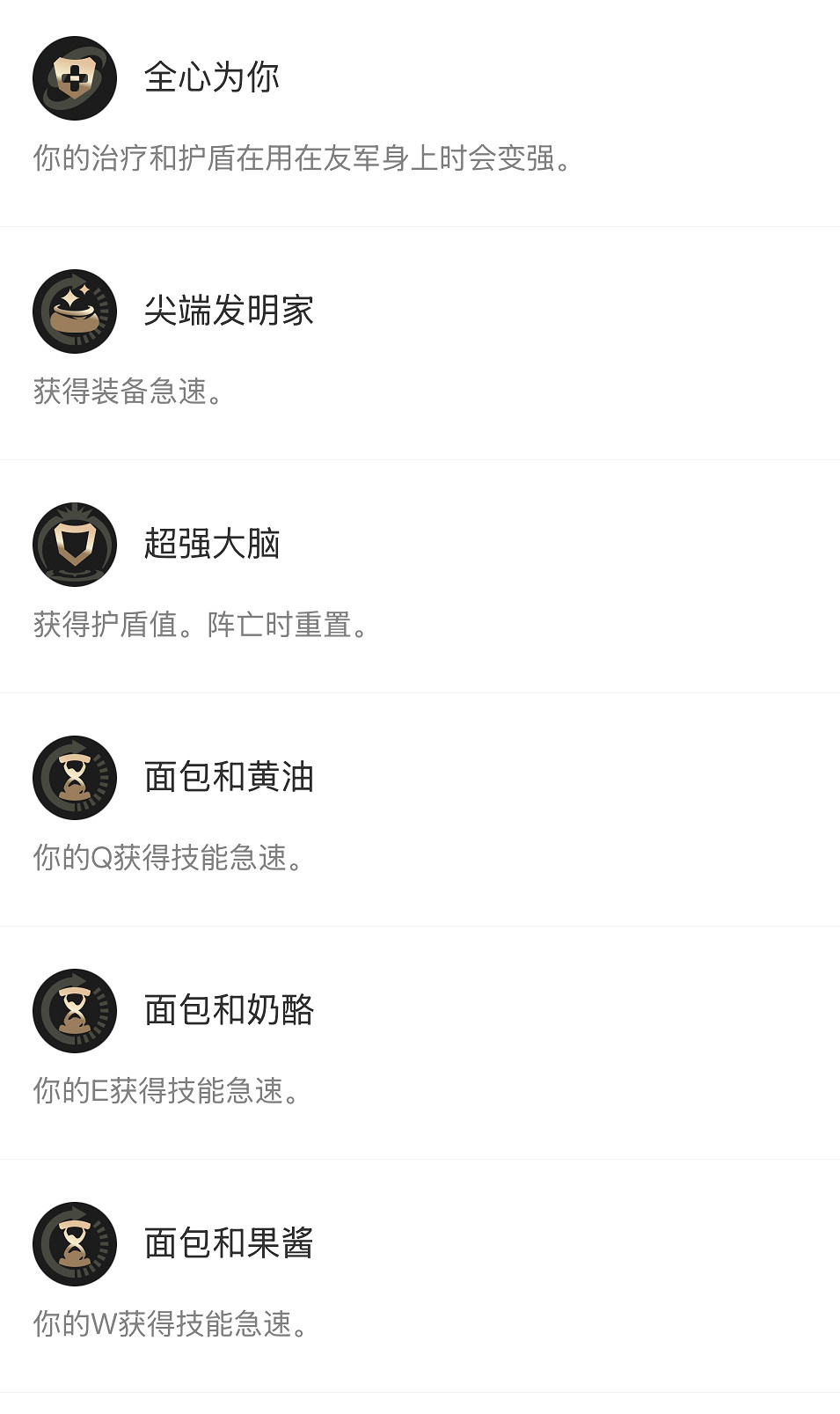840x1414 pixels.
Task: Click the 尖端发明家 augment name
Action: pyautogui.click(x=230, y=311)
